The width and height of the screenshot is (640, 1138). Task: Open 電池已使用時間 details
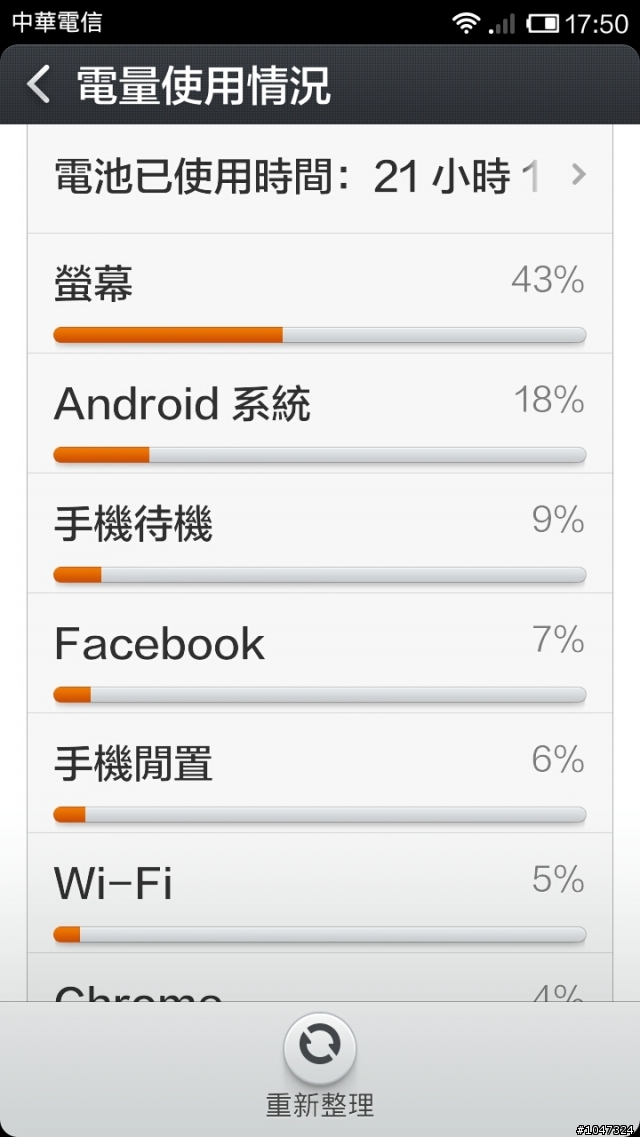[320, 179]
